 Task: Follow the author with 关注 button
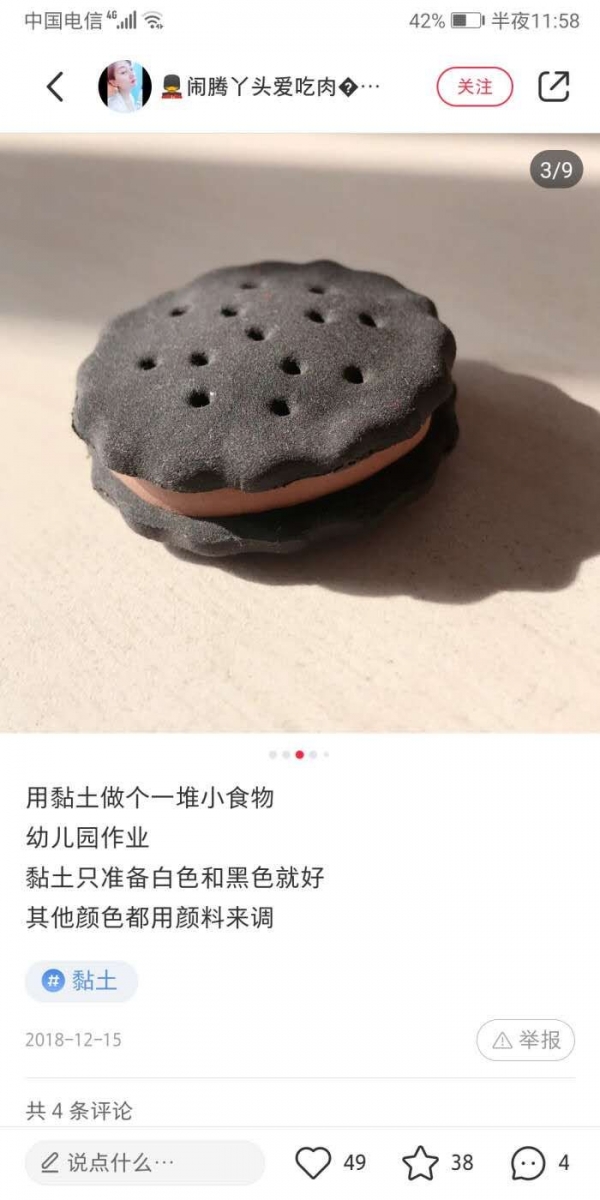pyautogui.click(x=474, y=87)
